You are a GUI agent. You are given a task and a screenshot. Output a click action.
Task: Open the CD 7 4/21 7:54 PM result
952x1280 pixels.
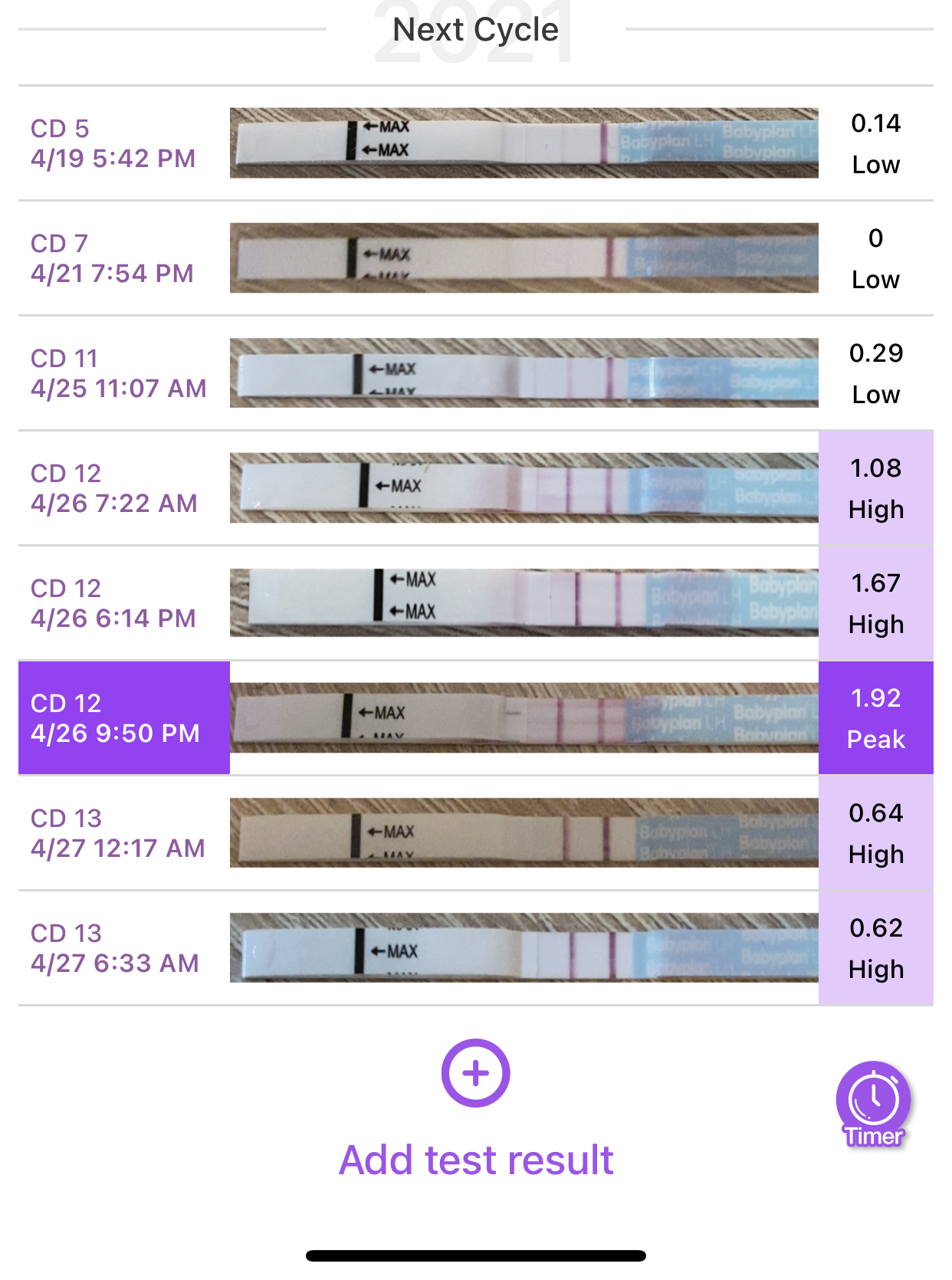475,258
